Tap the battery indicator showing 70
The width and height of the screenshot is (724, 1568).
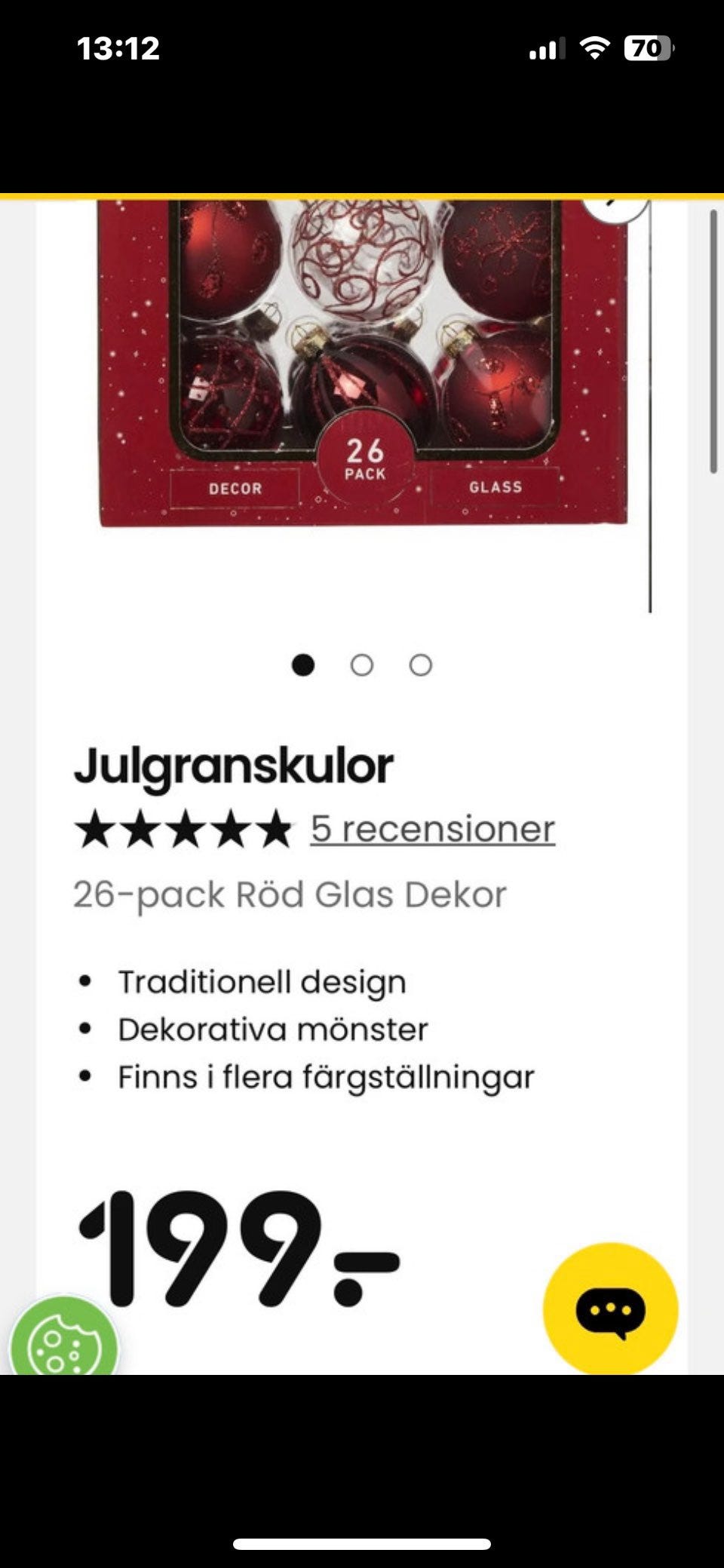pyautogui.click(x=650, y=47)
